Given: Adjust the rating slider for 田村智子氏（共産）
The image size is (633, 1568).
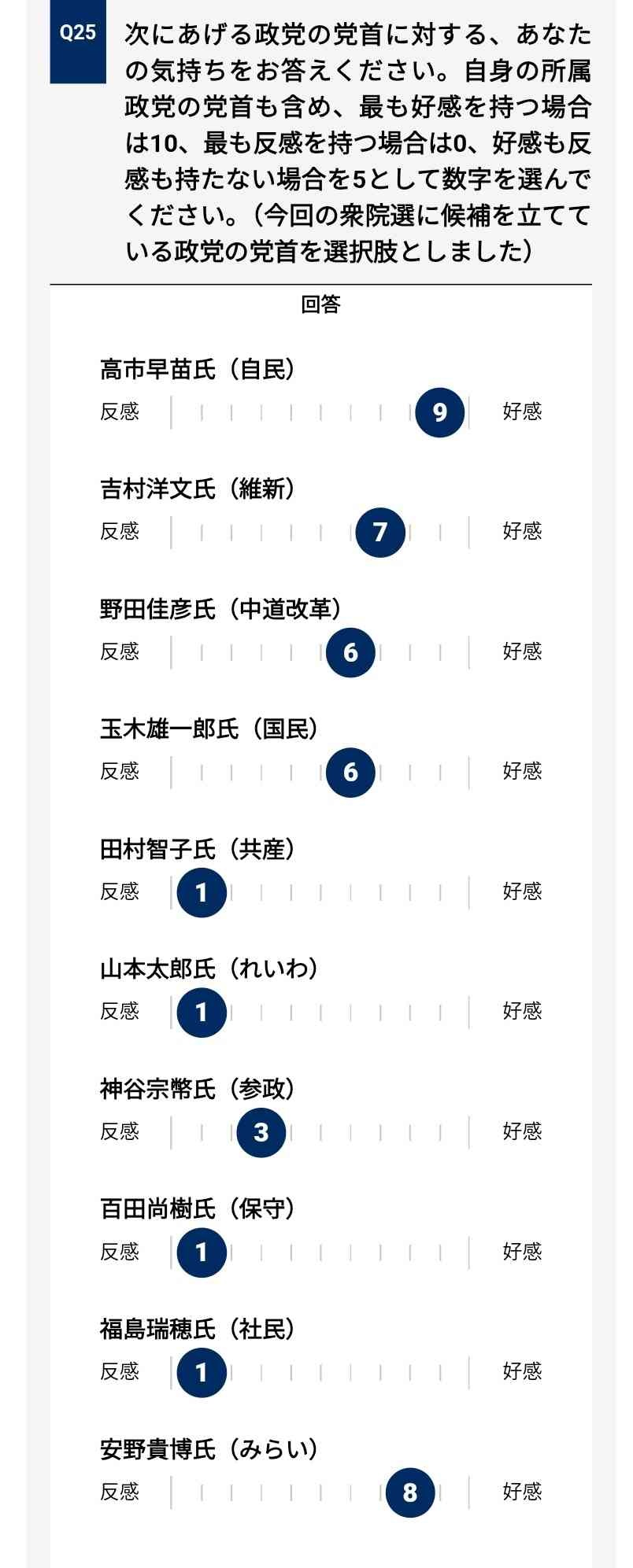Looking at the screenshot, I should pyautogui.click(x=202, y=892).
